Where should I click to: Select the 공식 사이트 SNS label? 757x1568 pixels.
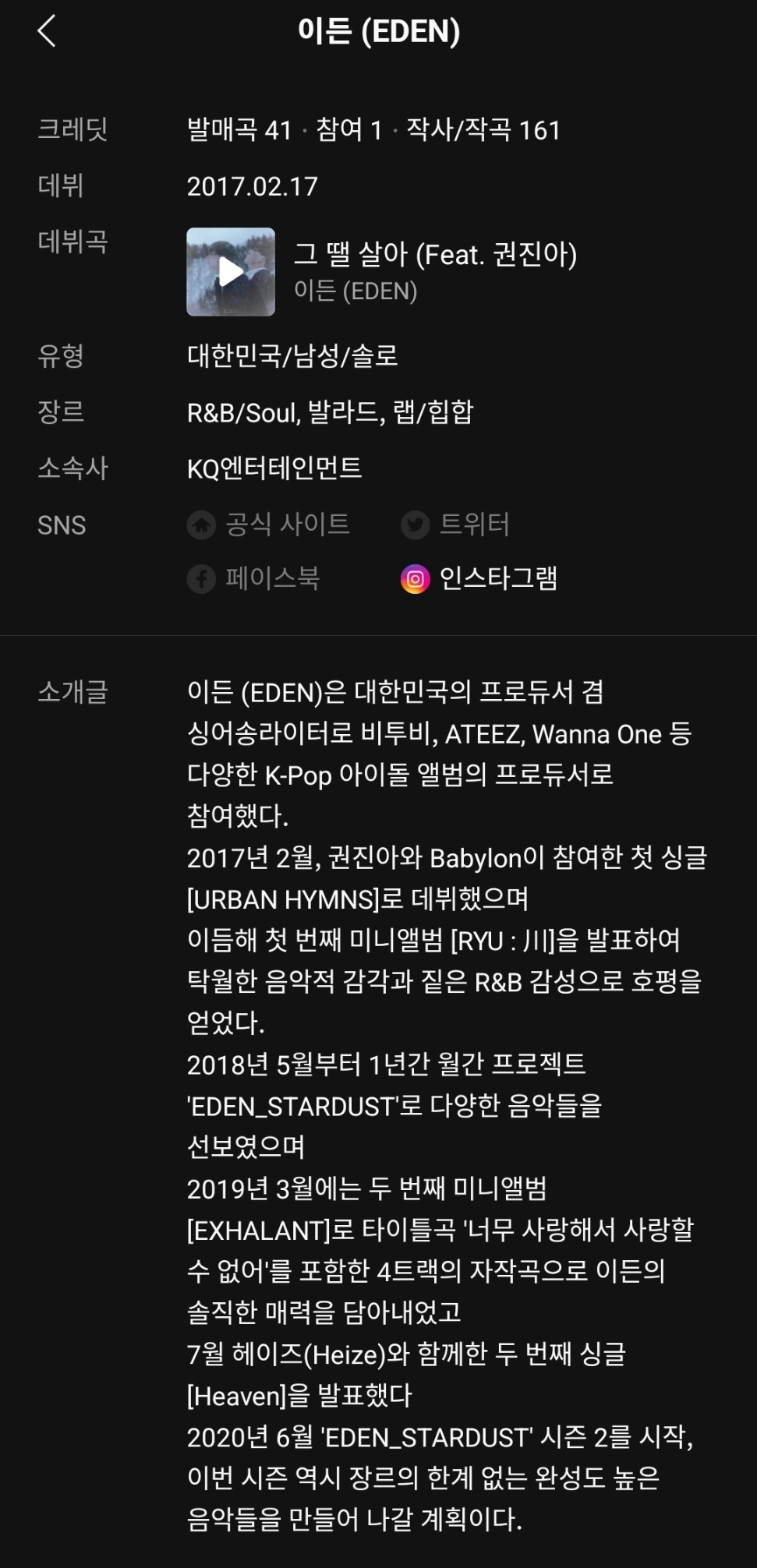285,526
